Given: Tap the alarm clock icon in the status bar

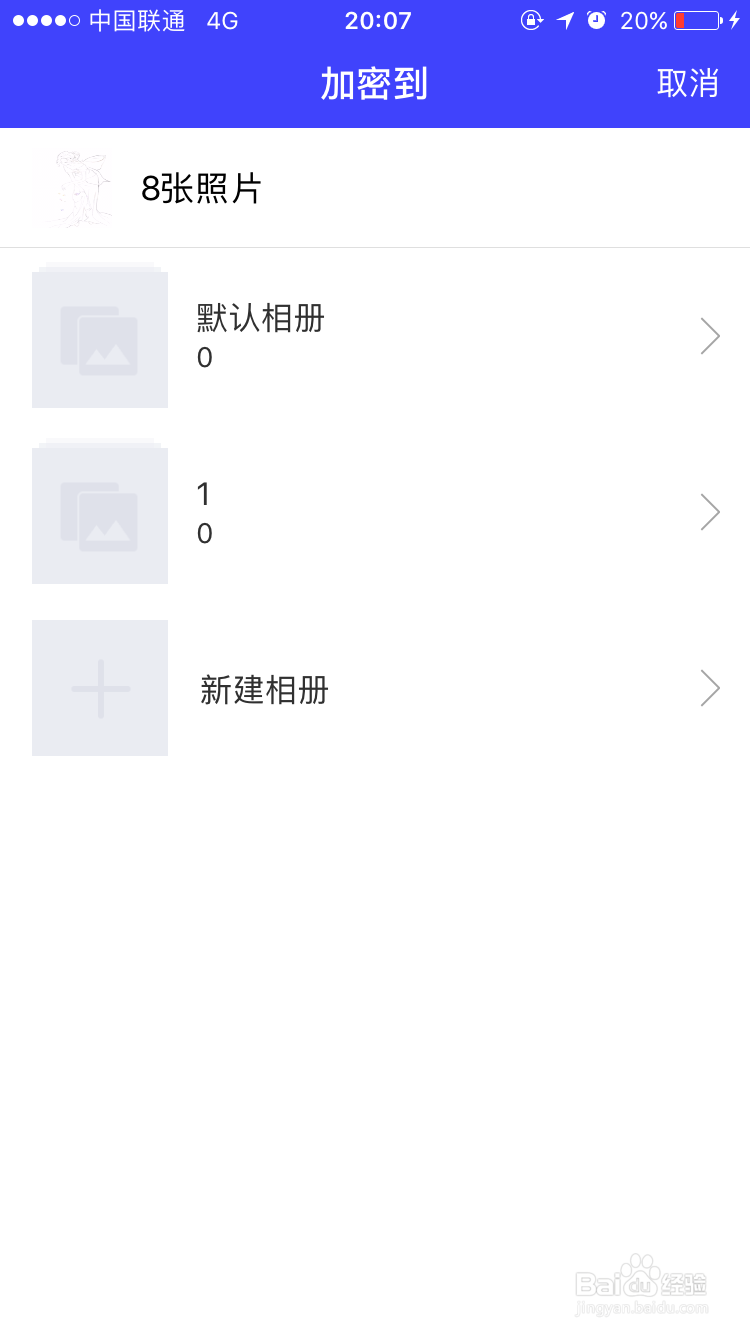Looking at the screenshot, I should [597, 20].
